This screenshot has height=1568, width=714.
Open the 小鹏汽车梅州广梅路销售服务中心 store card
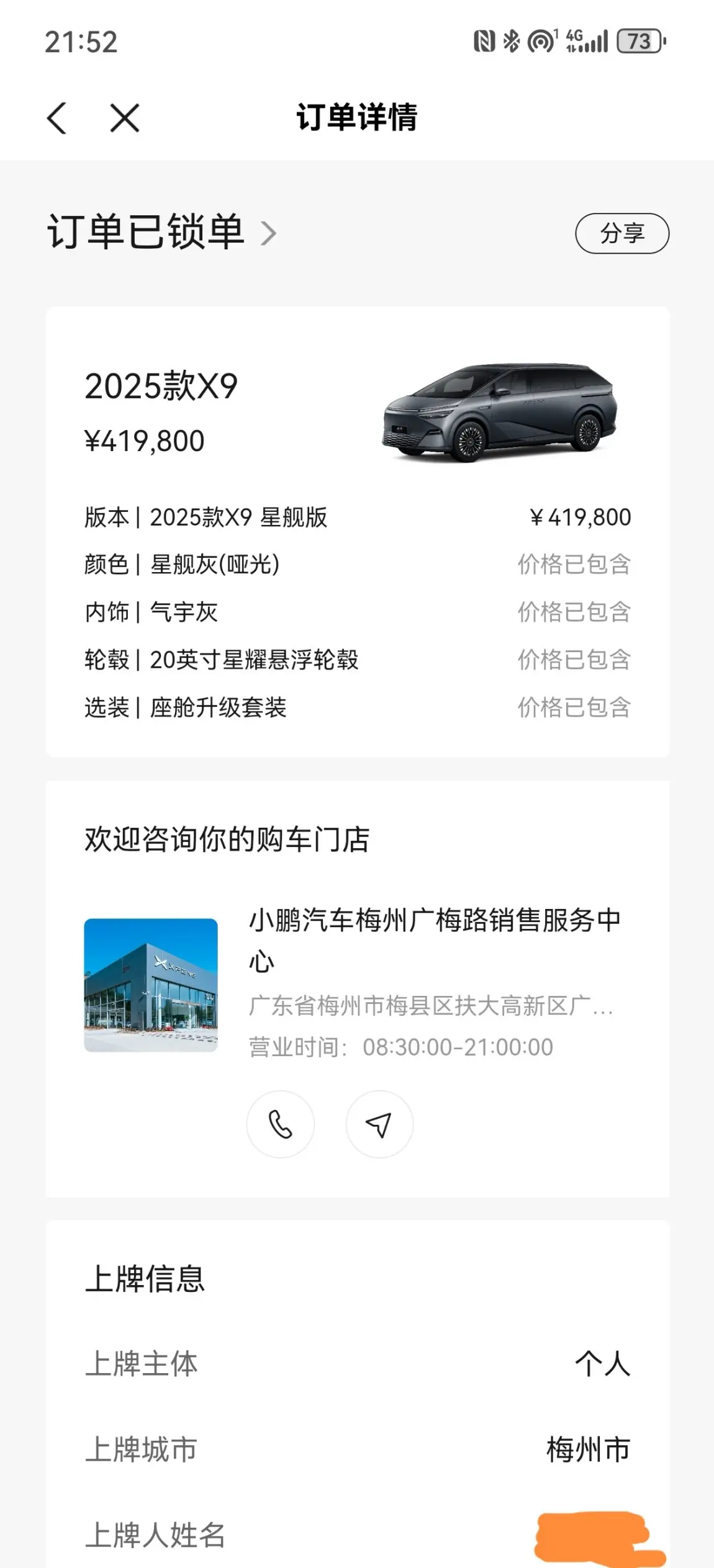(433, 938)
